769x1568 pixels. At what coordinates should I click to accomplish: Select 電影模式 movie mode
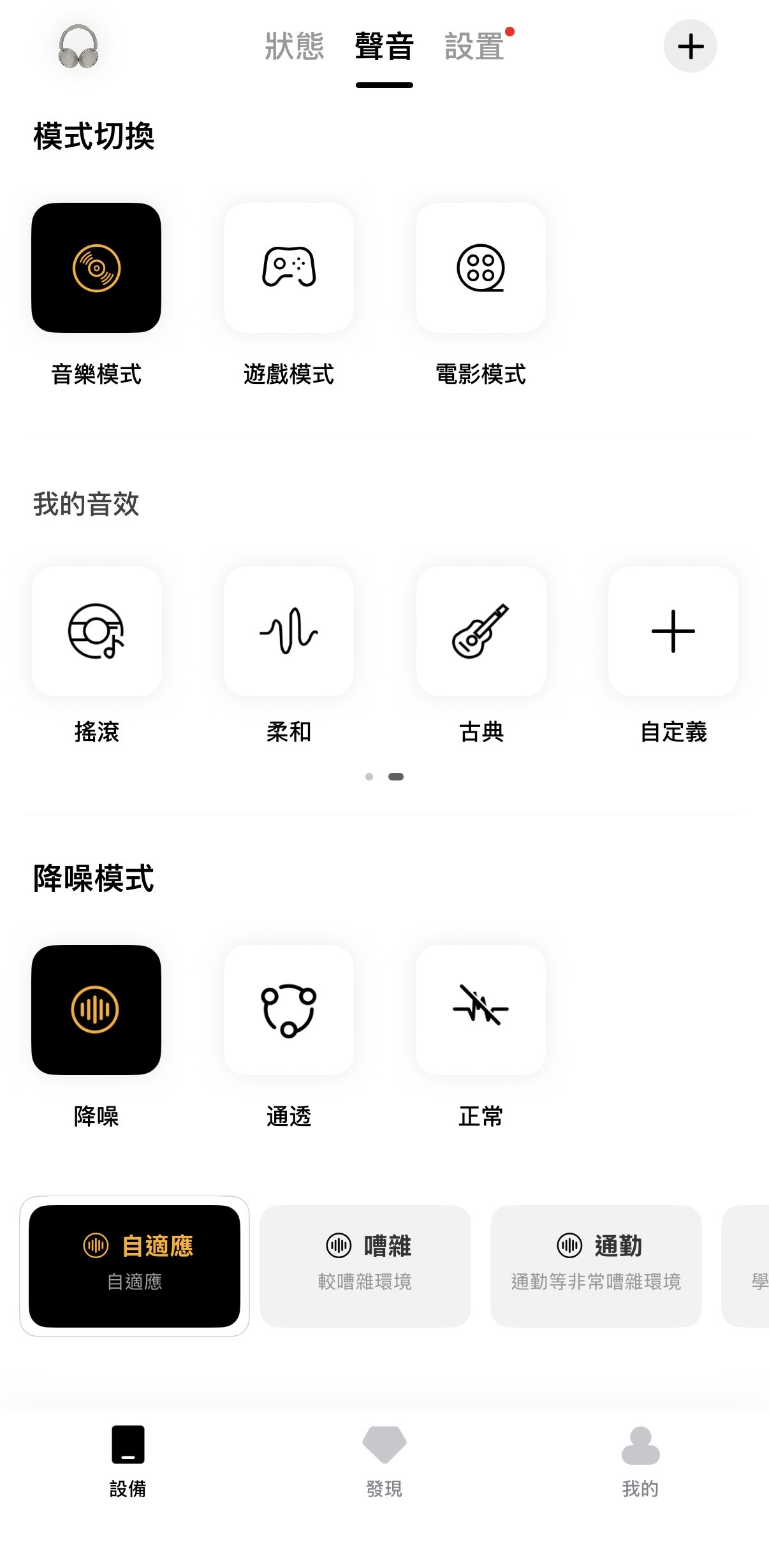coord(480,268)
